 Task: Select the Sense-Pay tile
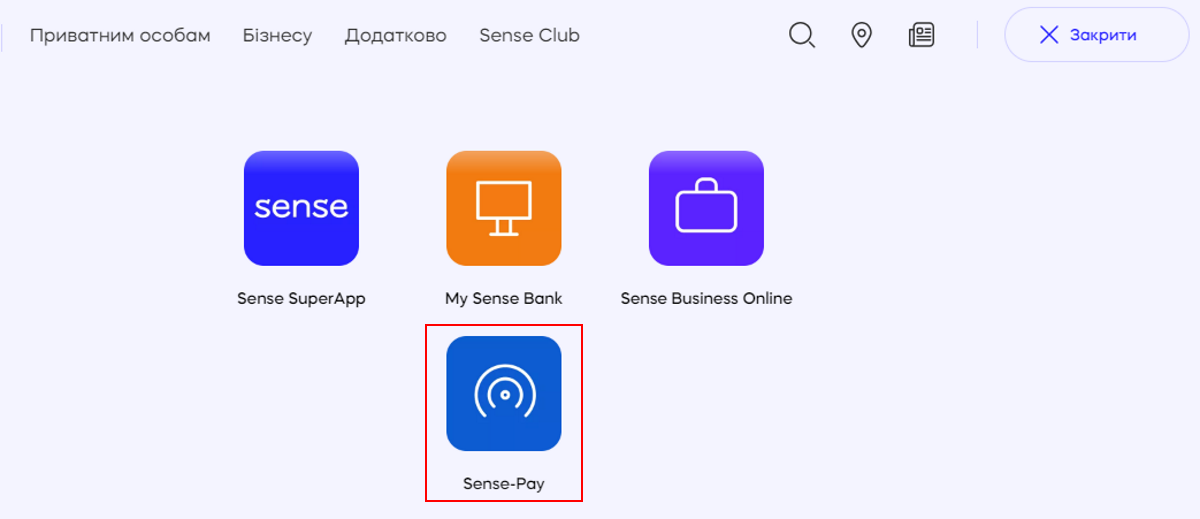(503, 394)
